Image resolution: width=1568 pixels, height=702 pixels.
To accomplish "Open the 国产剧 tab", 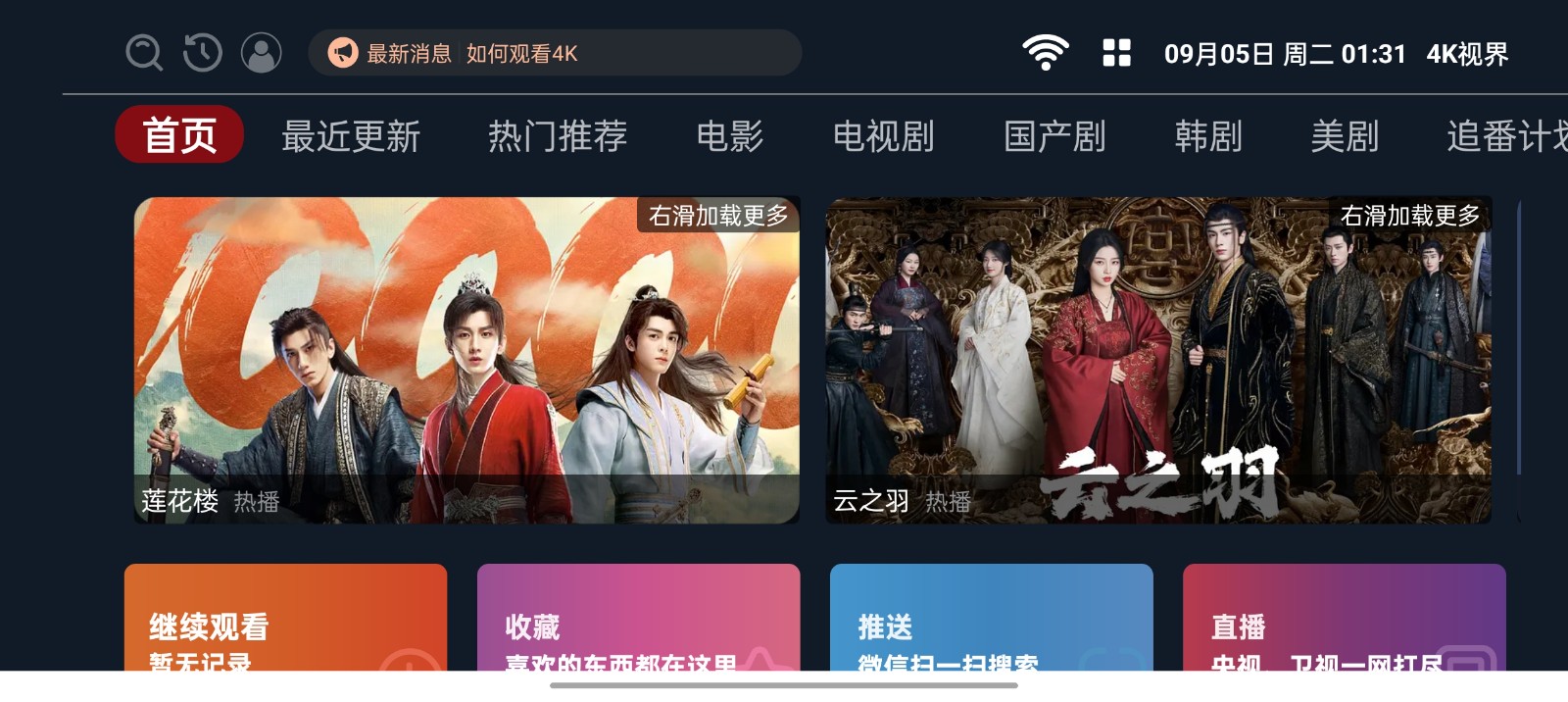I will [x=1054, y=136].
